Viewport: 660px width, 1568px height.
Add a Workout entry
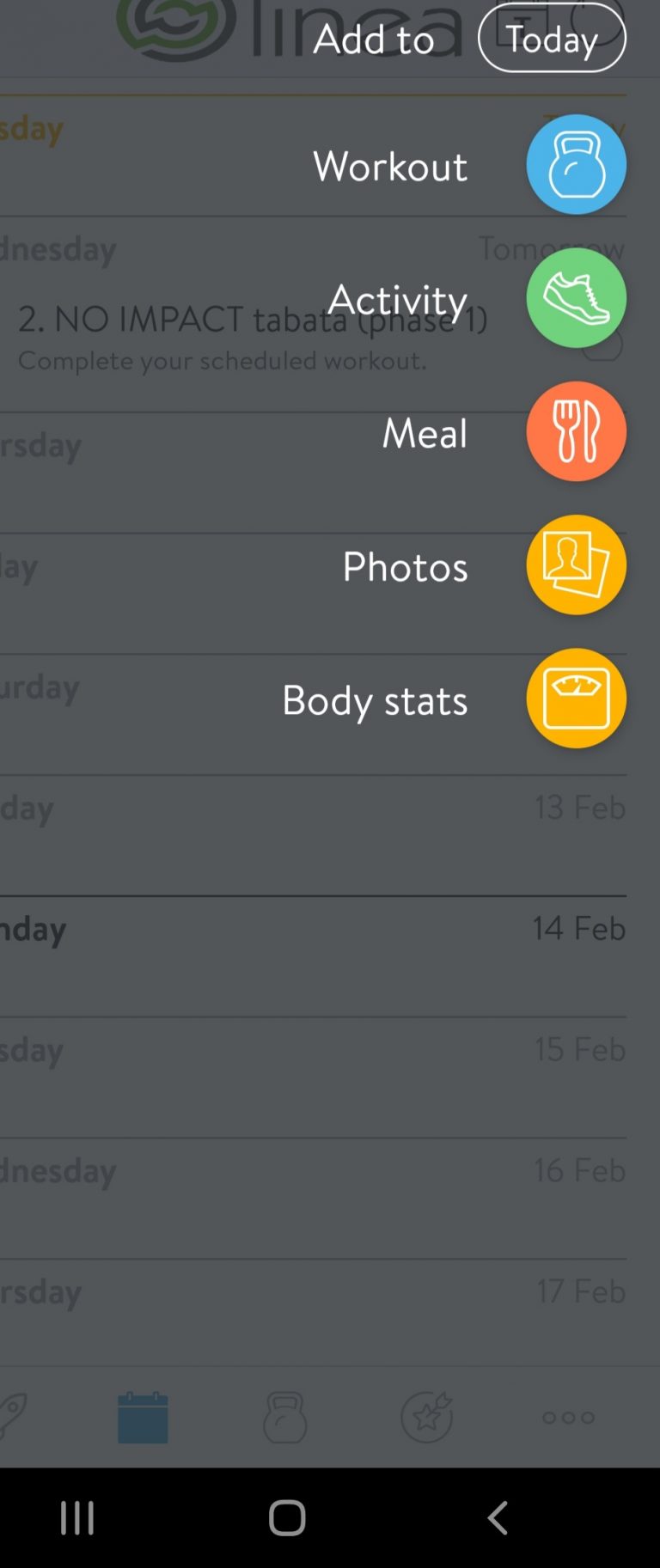(x=576, y=165)
